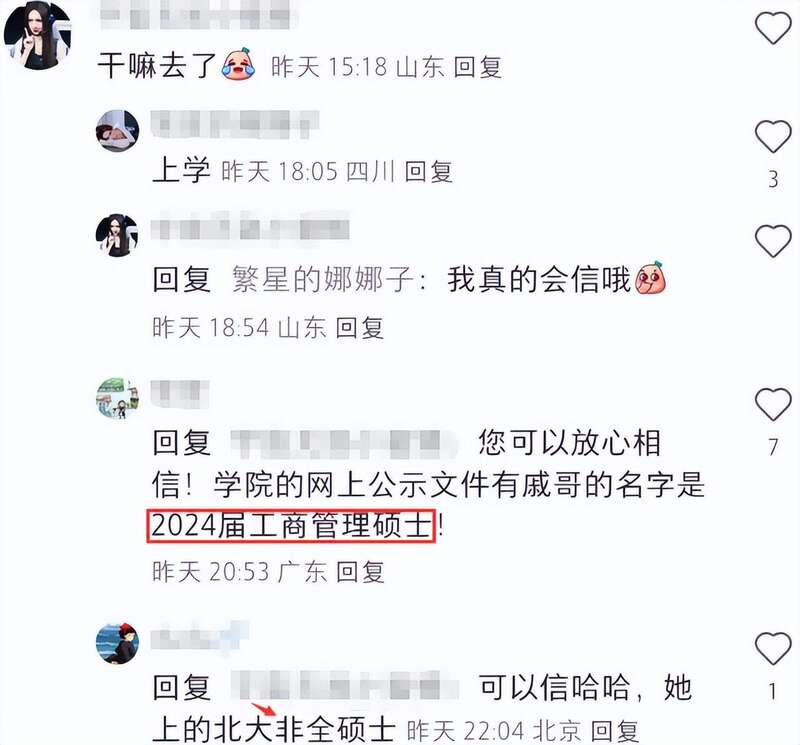Like the comment "干嘛去了"
The image size is (800, 745).
(x=772, y=29)
